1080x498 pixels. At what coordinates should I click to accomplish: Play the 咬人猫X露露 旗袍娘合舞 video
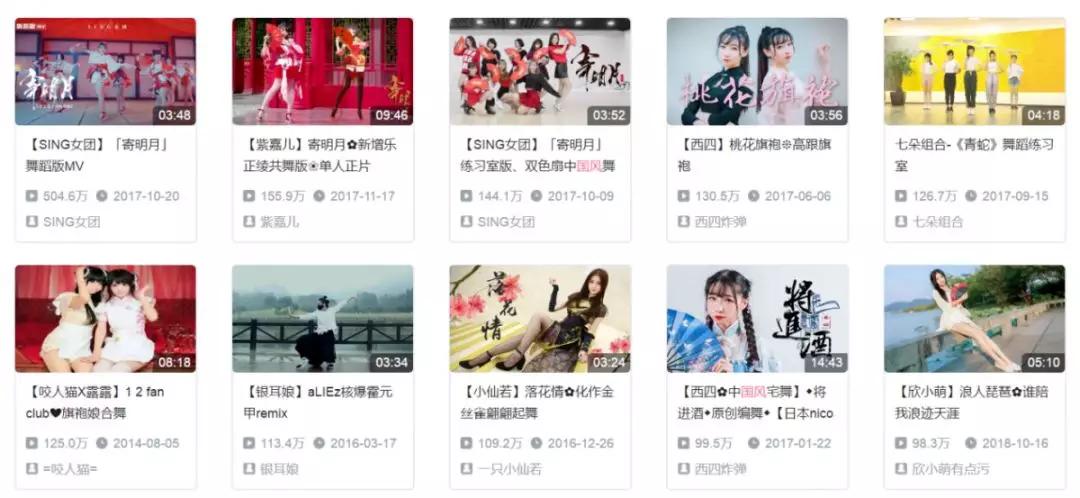105,318
